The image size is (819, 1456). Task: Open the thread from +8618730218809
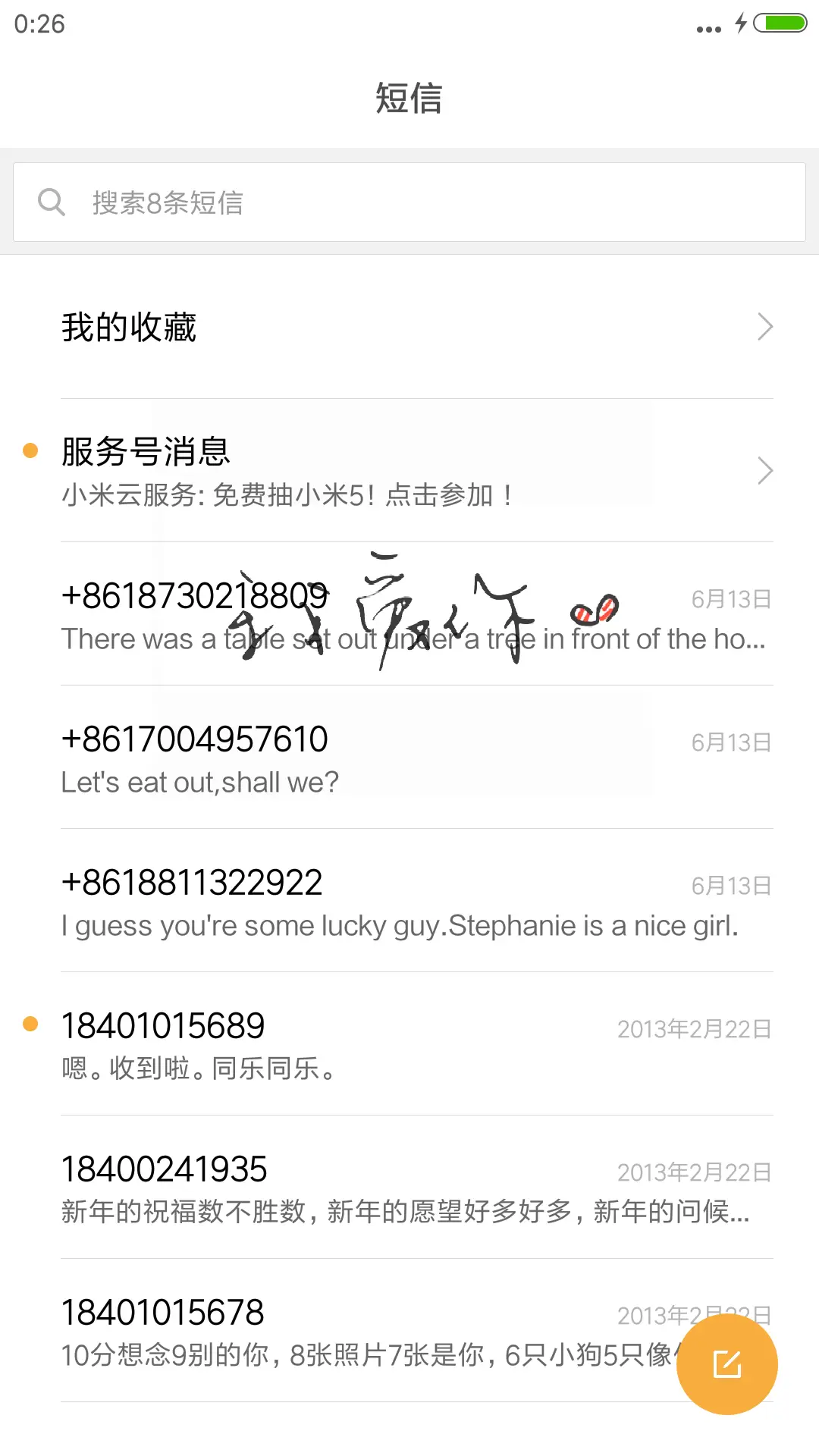(409, 614)
